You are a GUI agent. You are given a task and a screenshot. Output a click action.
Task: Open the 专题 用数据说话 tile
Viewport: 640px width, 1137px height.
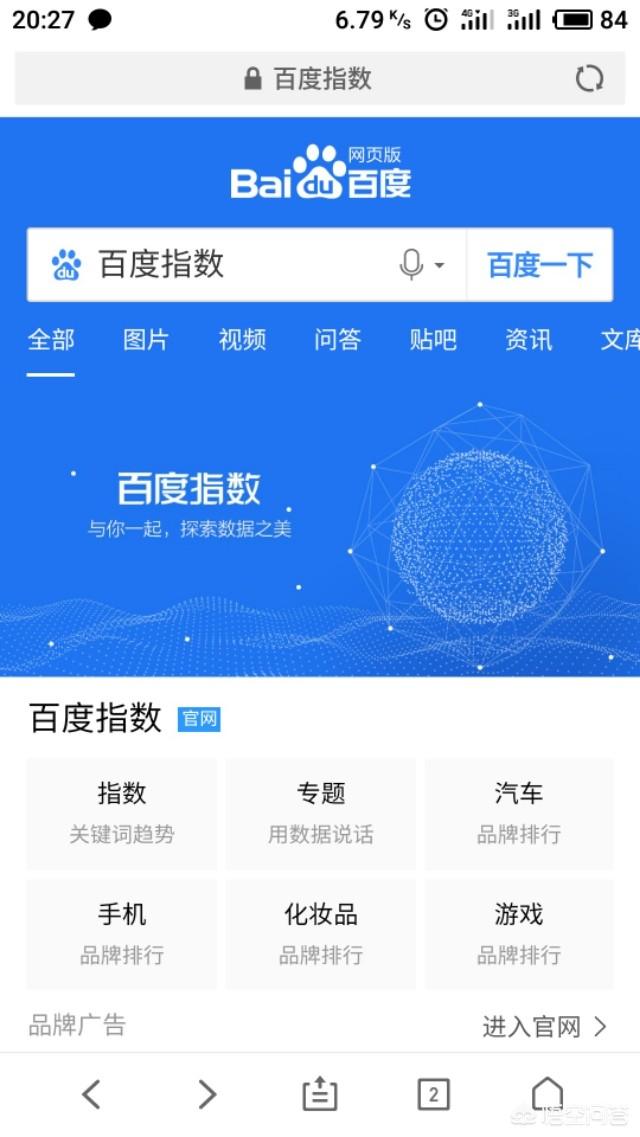point(320,812)
